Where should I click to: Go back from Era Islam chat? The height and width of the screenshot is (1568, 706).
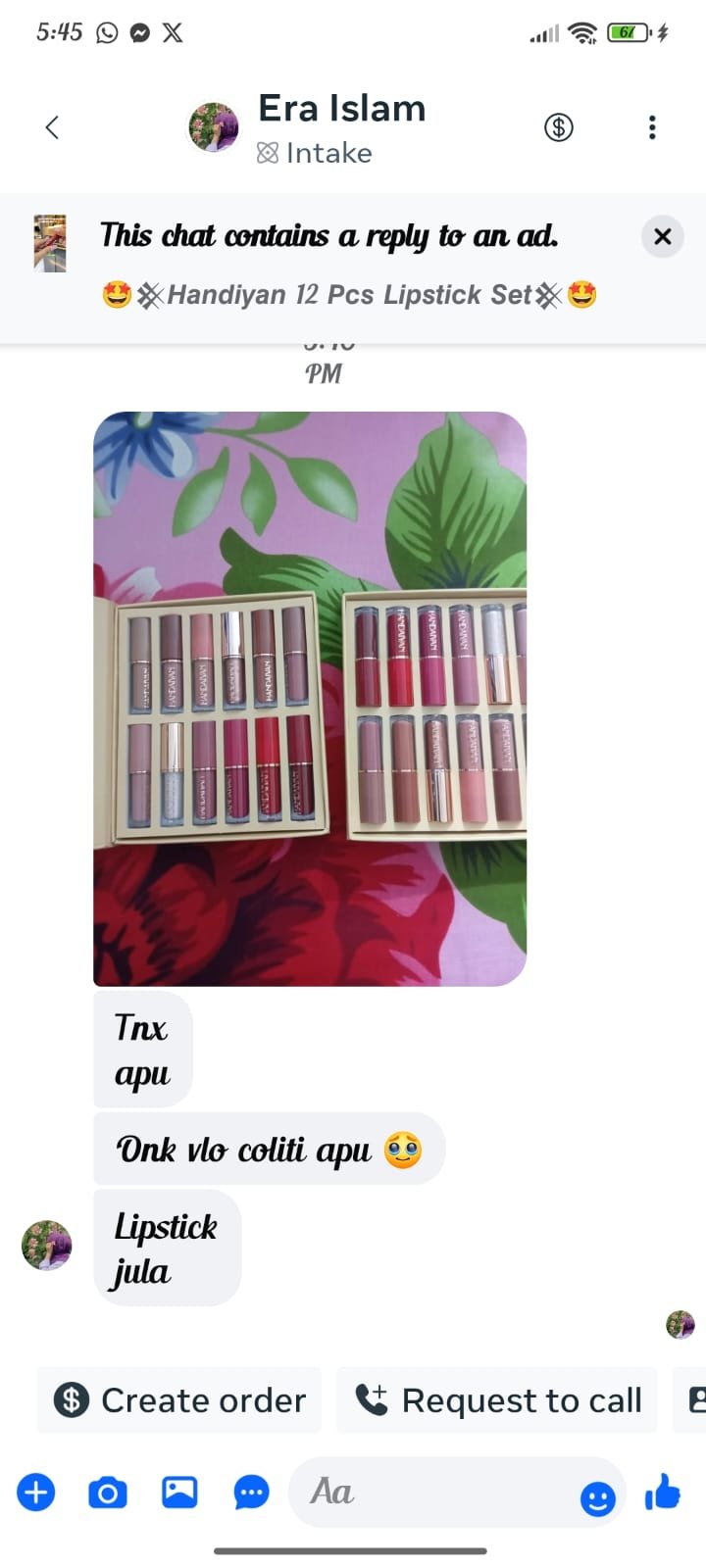(52, 127)
